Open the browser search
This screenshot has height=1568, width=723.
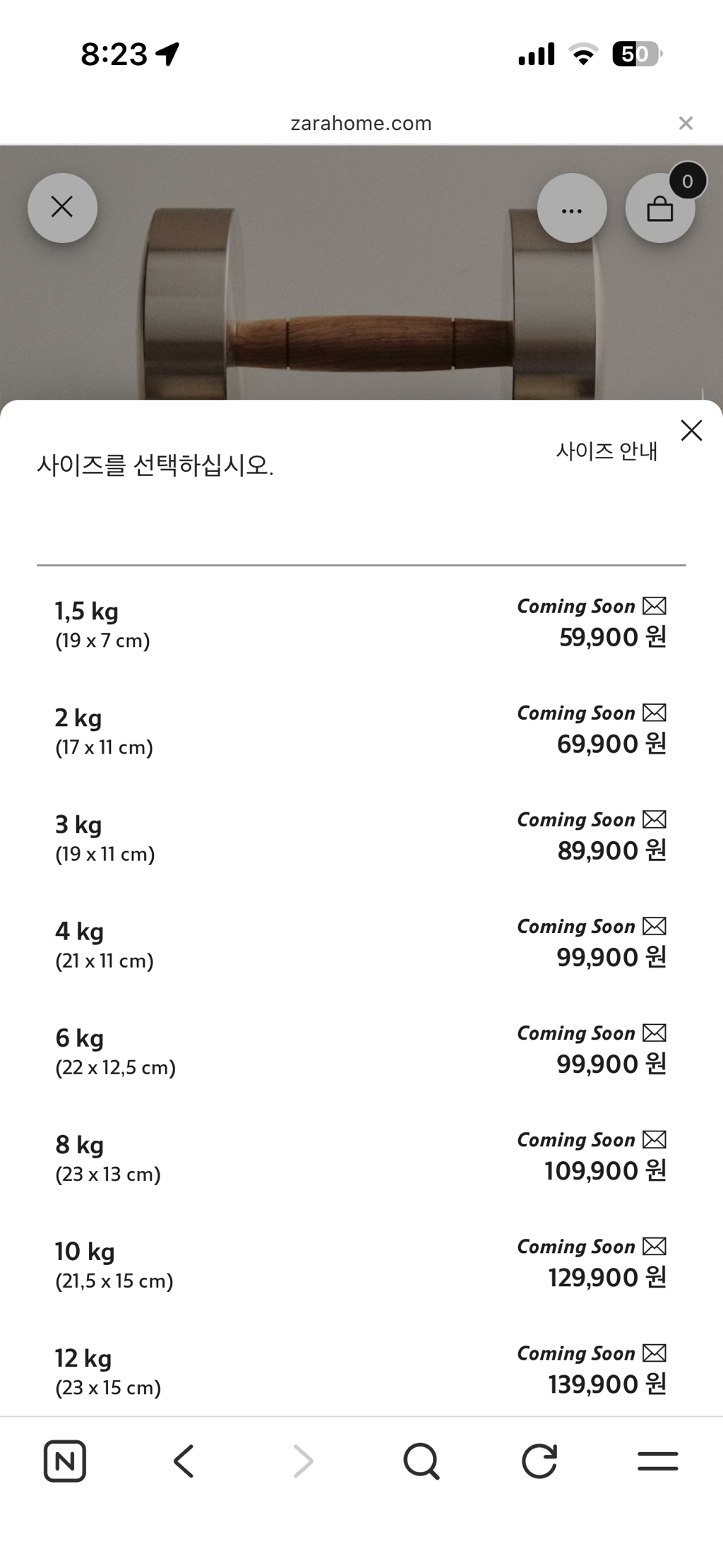(422, 1461)
